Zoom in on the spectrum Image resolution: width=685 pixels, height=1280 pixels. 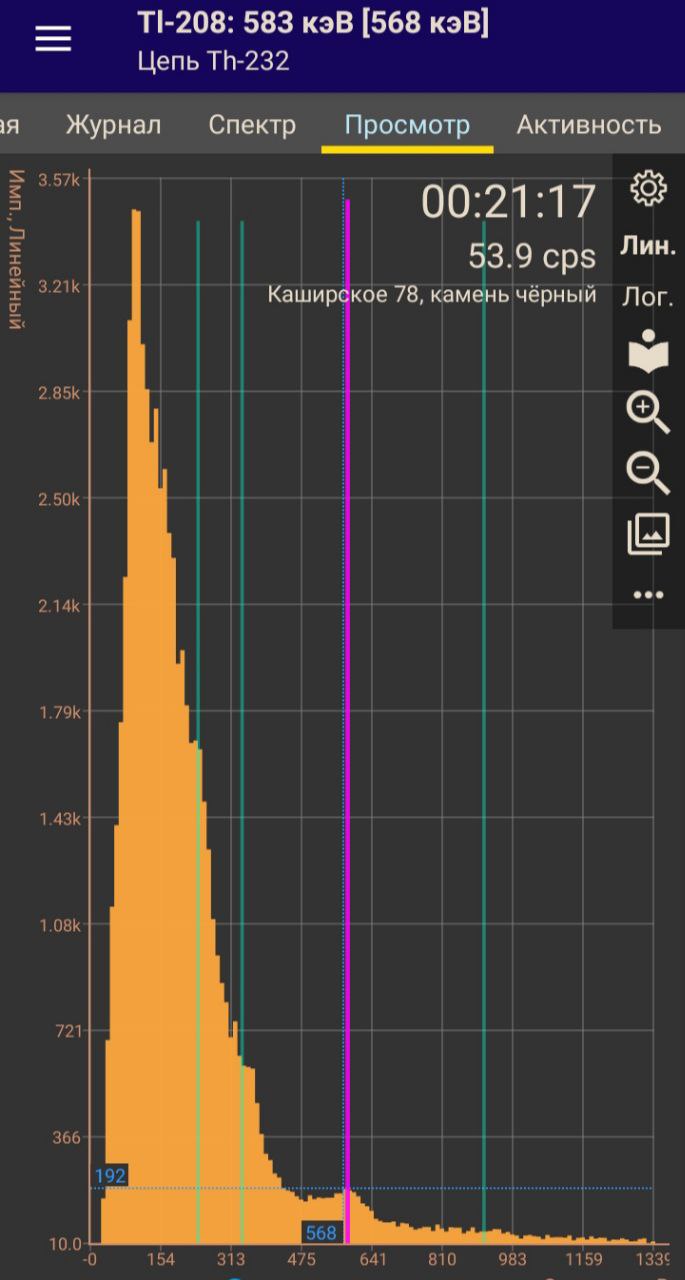pyautogui.click(x=648, y=412)
